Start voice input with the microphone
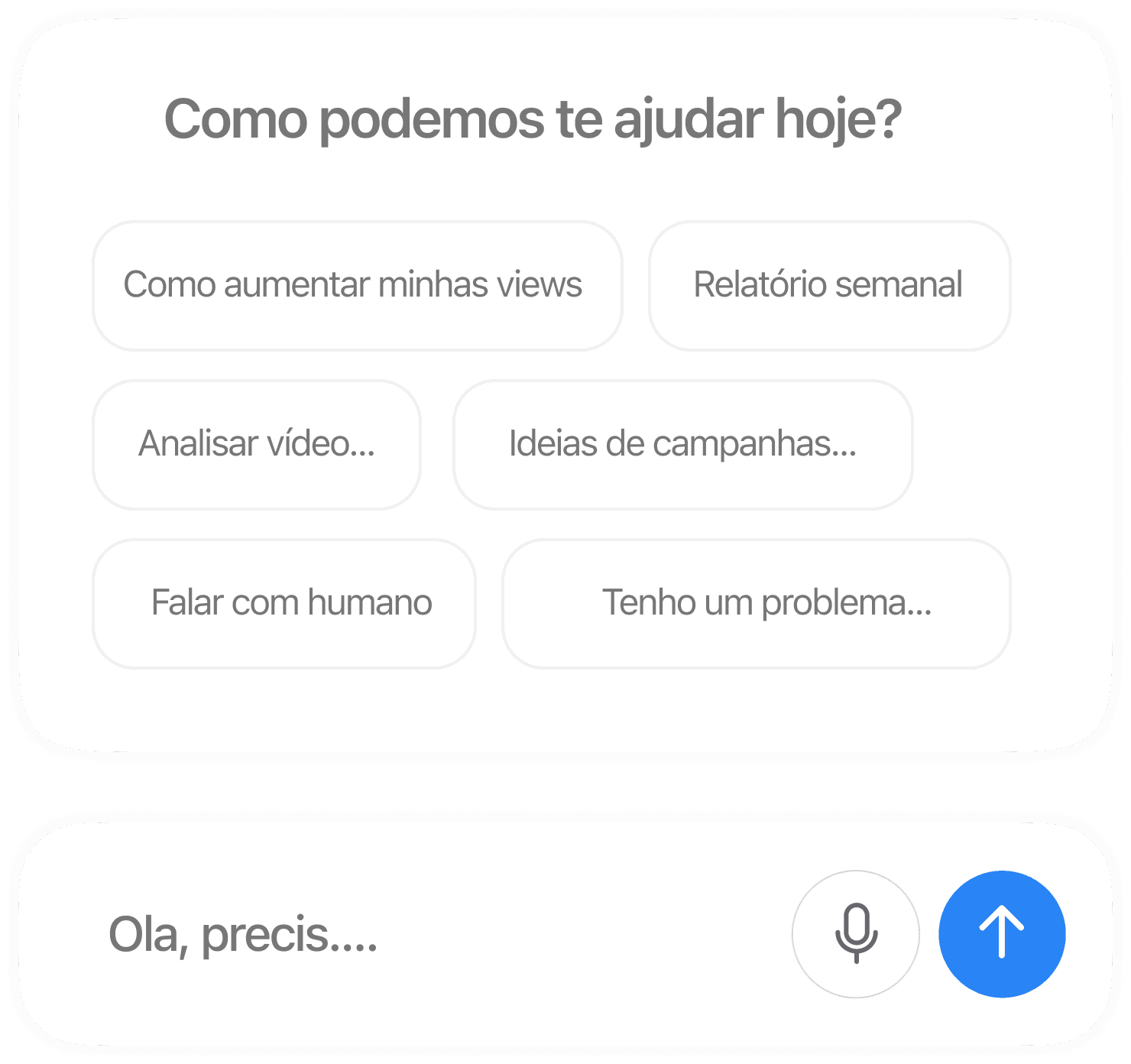Screen dimensions: 1131x1064 856,934
